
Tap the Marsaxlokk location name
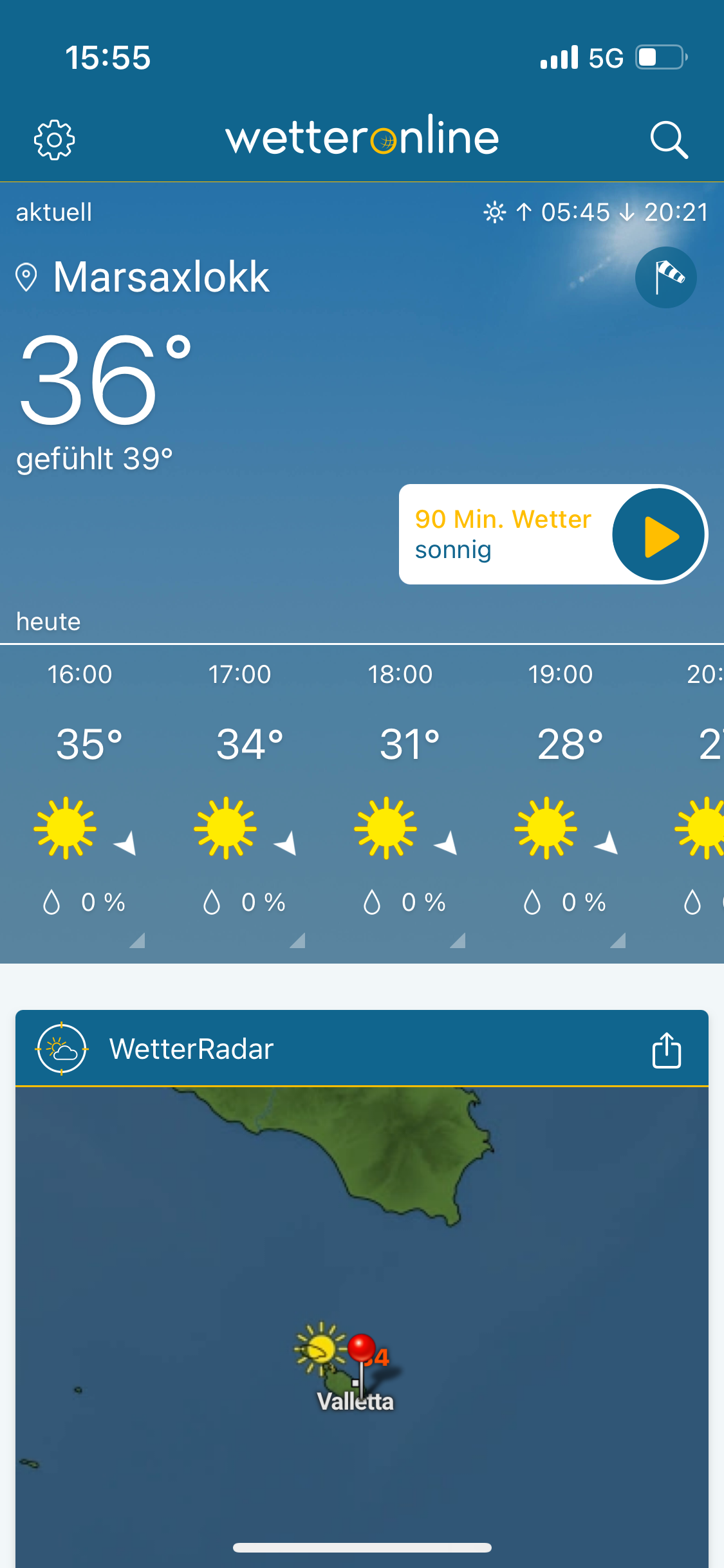pyautogui.click(x=161, y=277)
